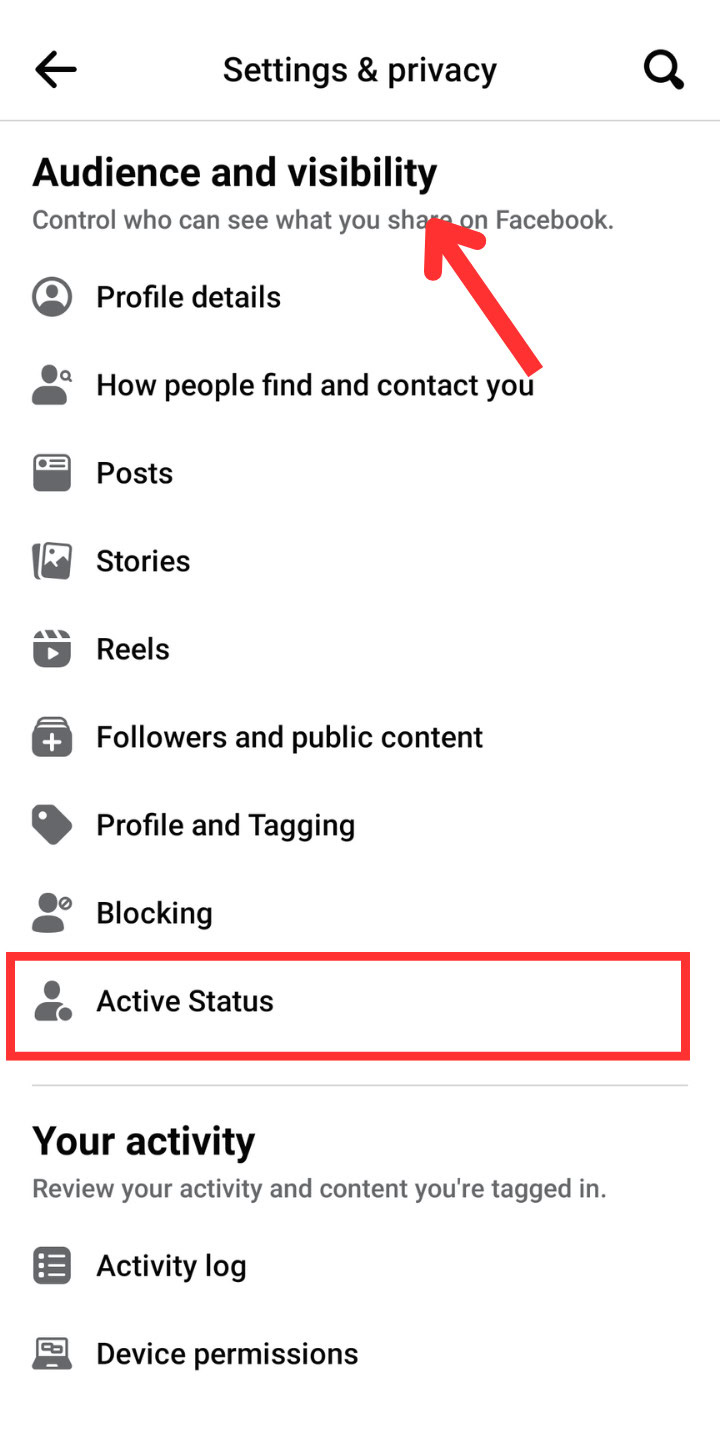Image resolution: width=720 pixels, height=1440 pixels.
Task: Open Reels settings
Action: coord(360,649)
